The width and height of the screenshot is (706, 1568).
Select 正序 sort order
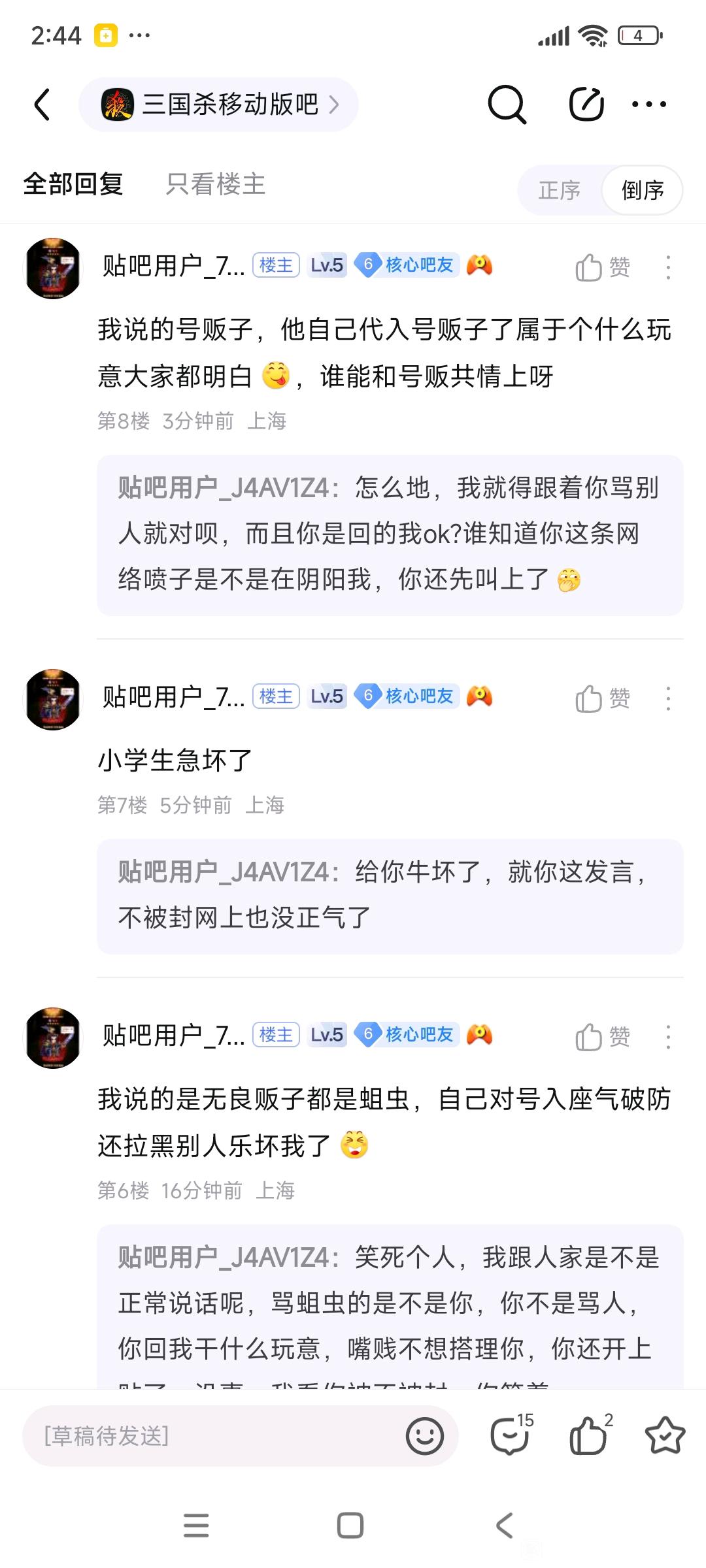[x=560, y=190]
